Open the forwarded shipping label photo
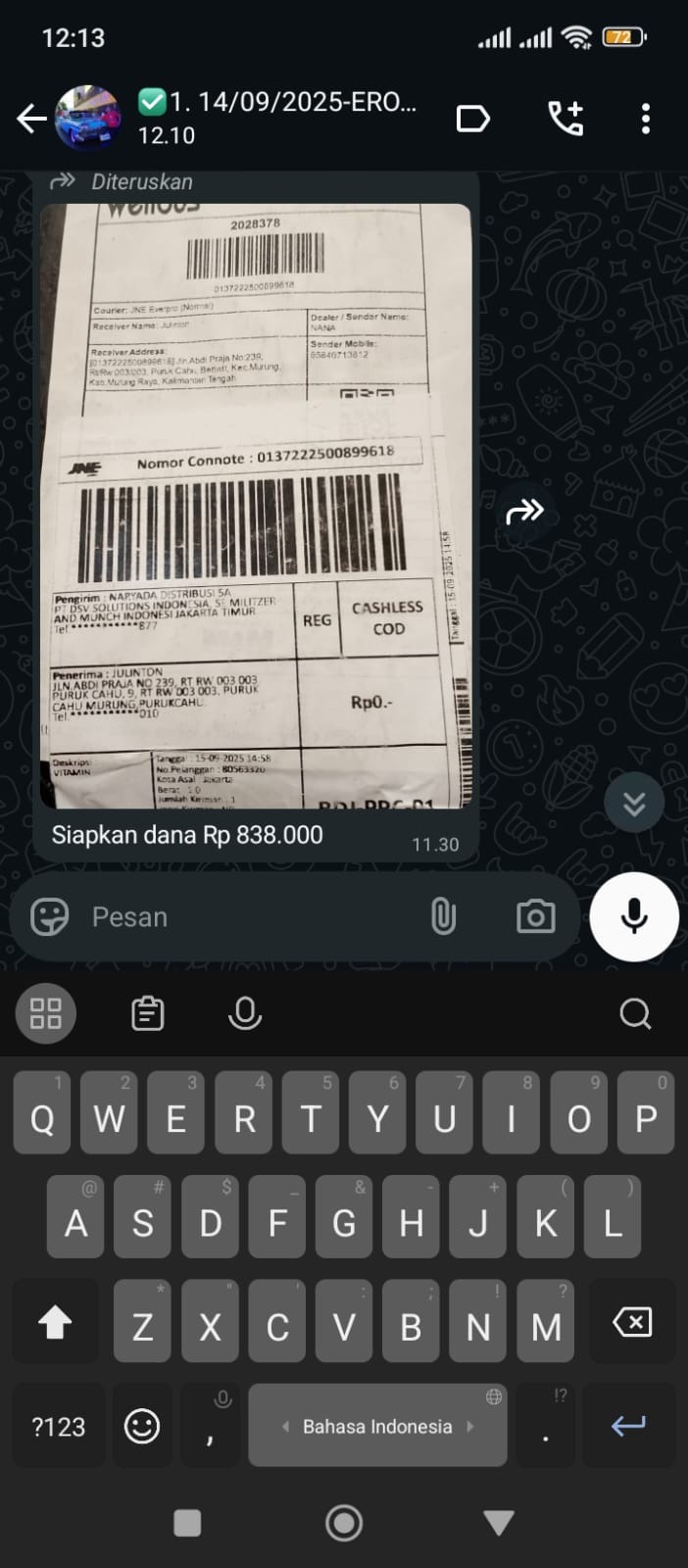 point(255,505)
